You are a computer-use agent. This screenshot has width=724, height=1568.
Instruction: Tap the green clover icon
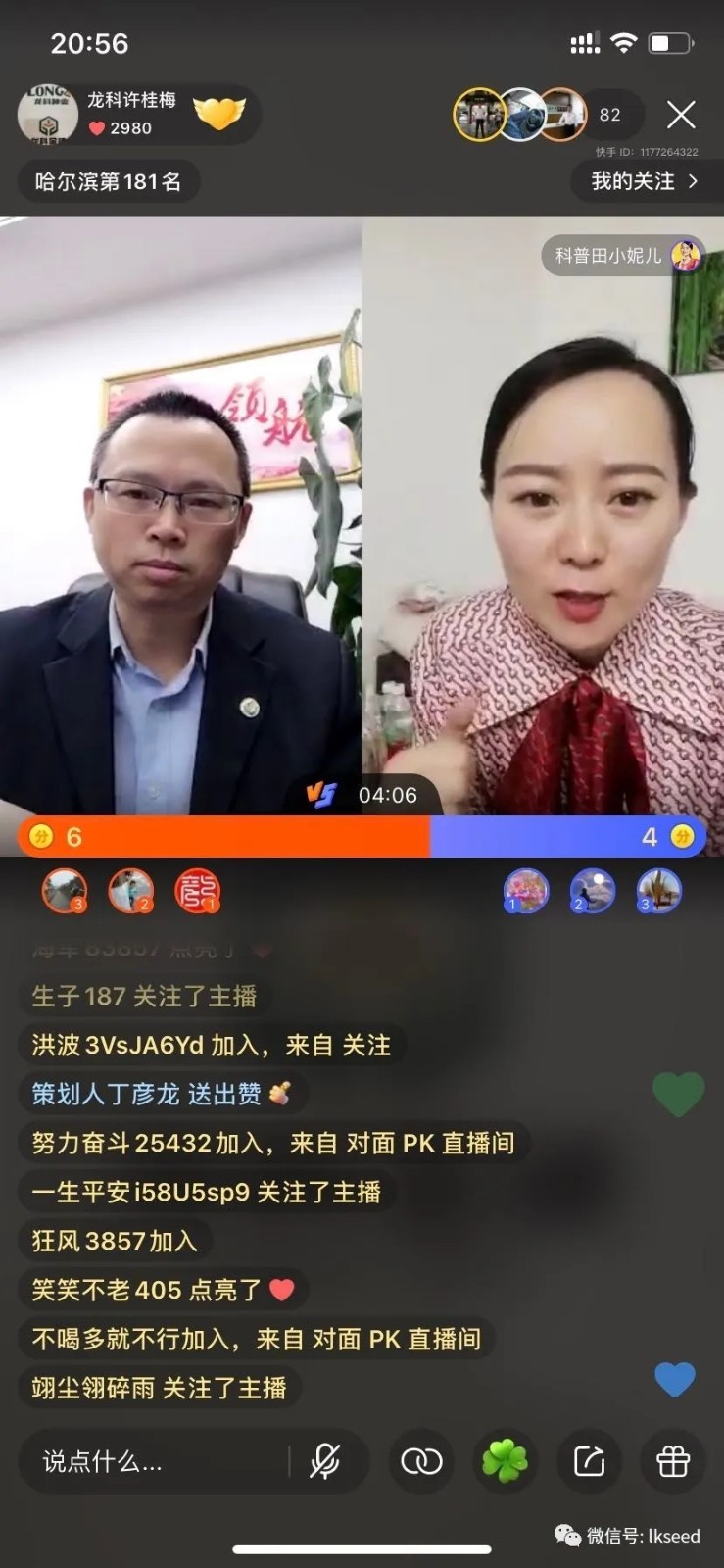pos(505,1462)
